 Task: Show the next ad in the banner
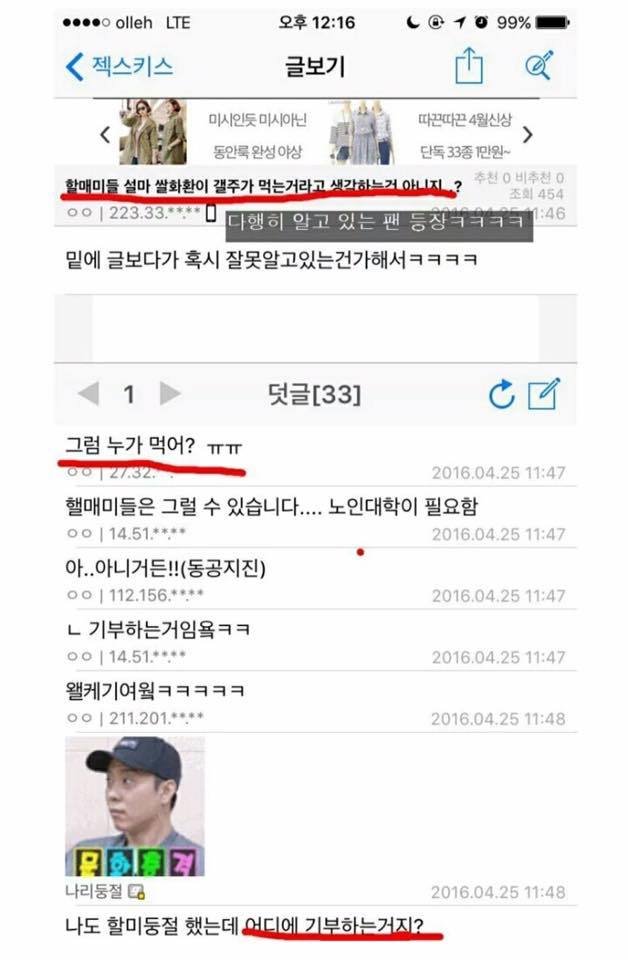tap(529, 134)
